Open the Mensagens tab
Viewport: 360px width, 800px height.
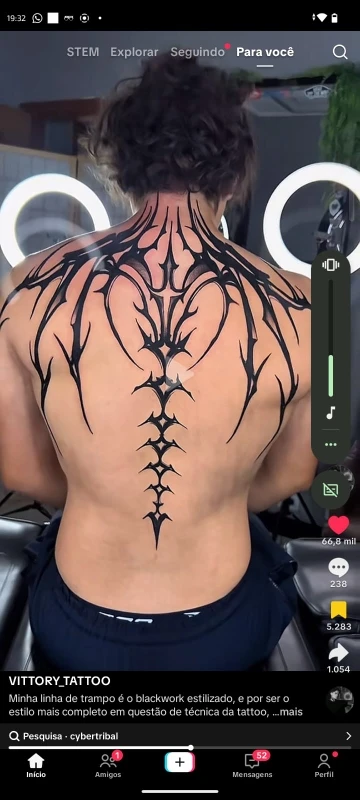[252, 765]
